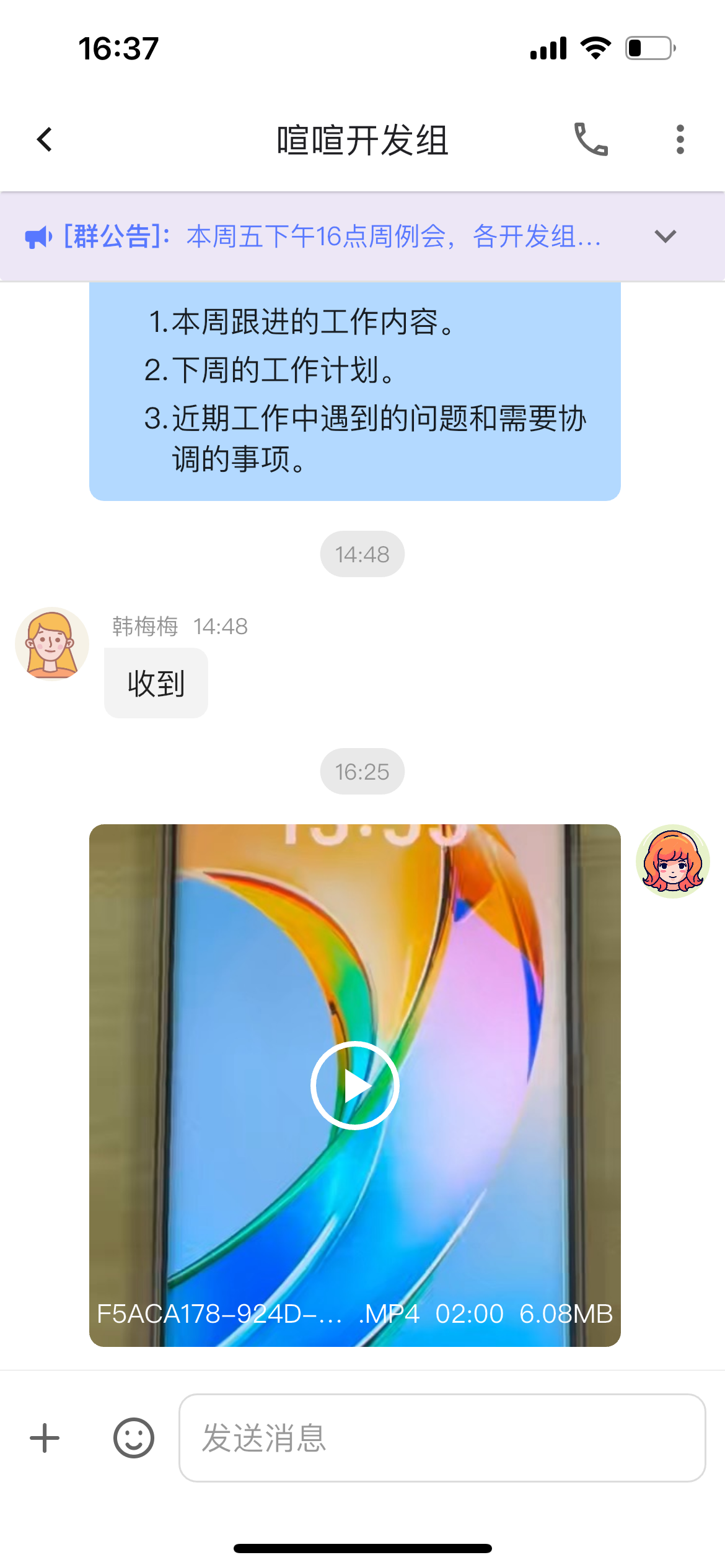Go back from 喧喧开发组 chat
Screen dimensions: 725x1568
pyautogui.click(x=45, y=140)
